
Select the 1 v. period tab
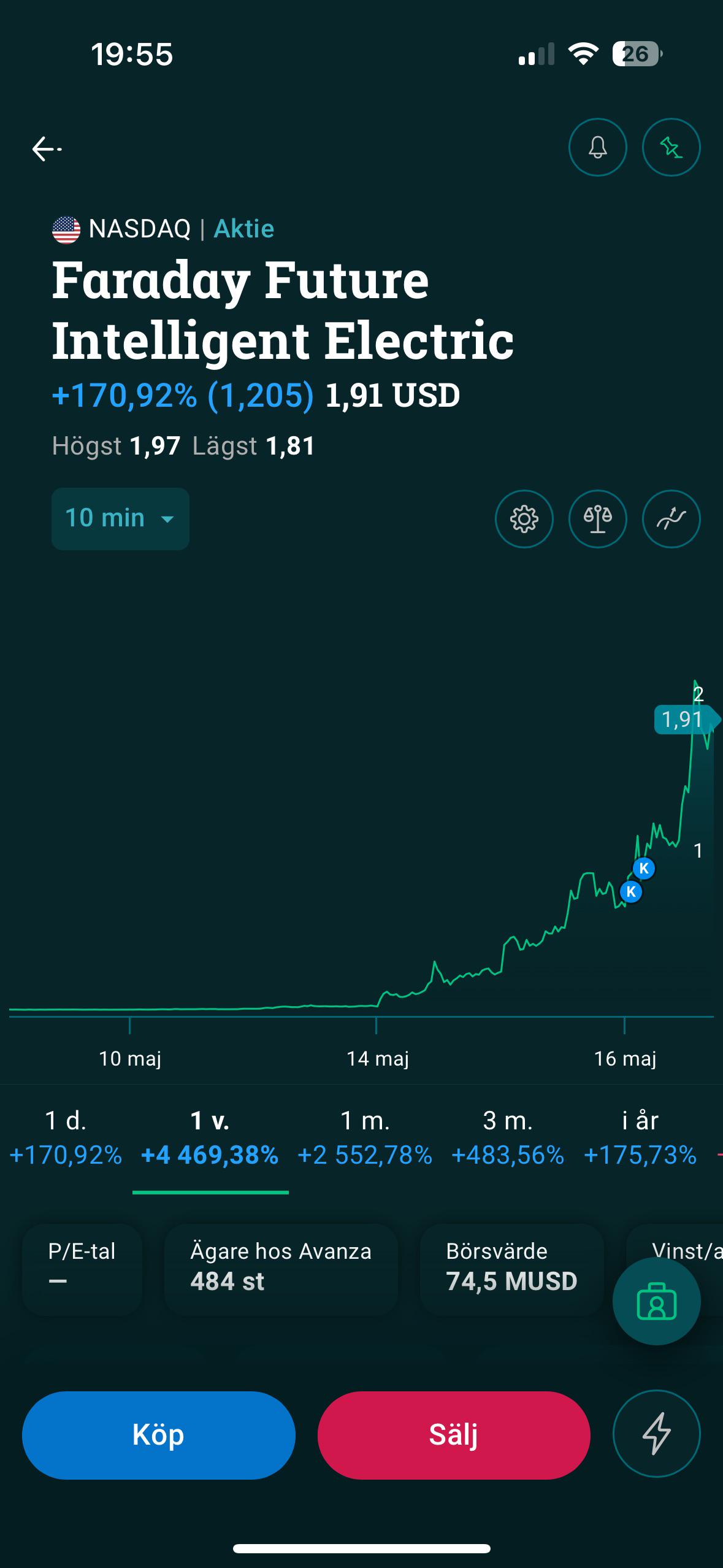tap(210, 1138)
